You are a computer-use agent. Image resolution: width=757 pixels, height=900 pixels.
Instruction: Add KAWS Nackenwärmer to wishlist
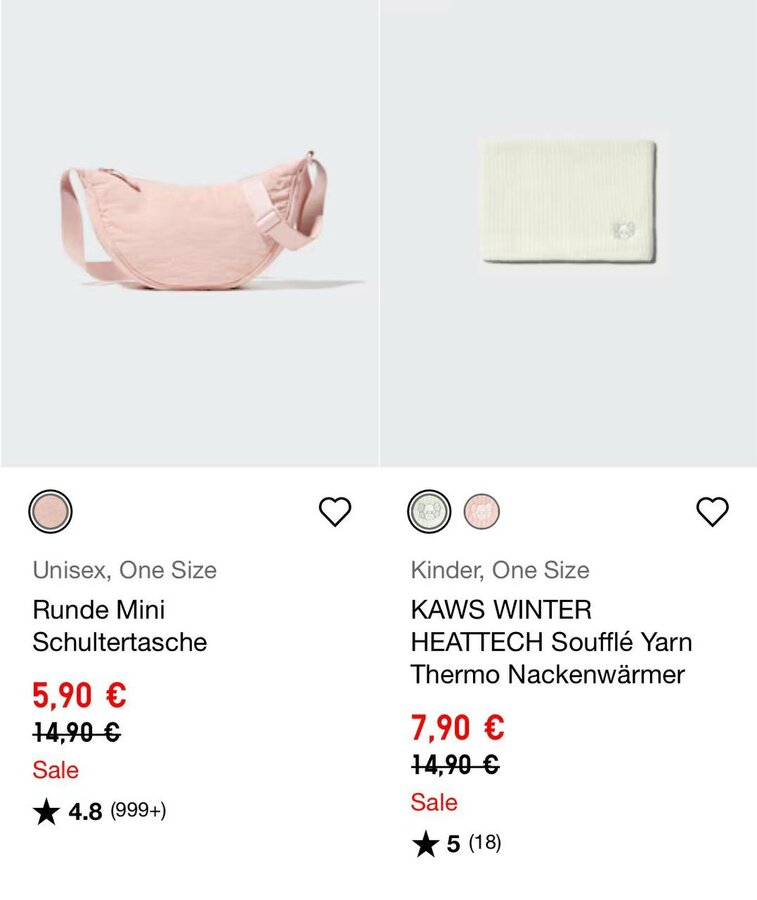pyautogui.click(x=712, y=512)
